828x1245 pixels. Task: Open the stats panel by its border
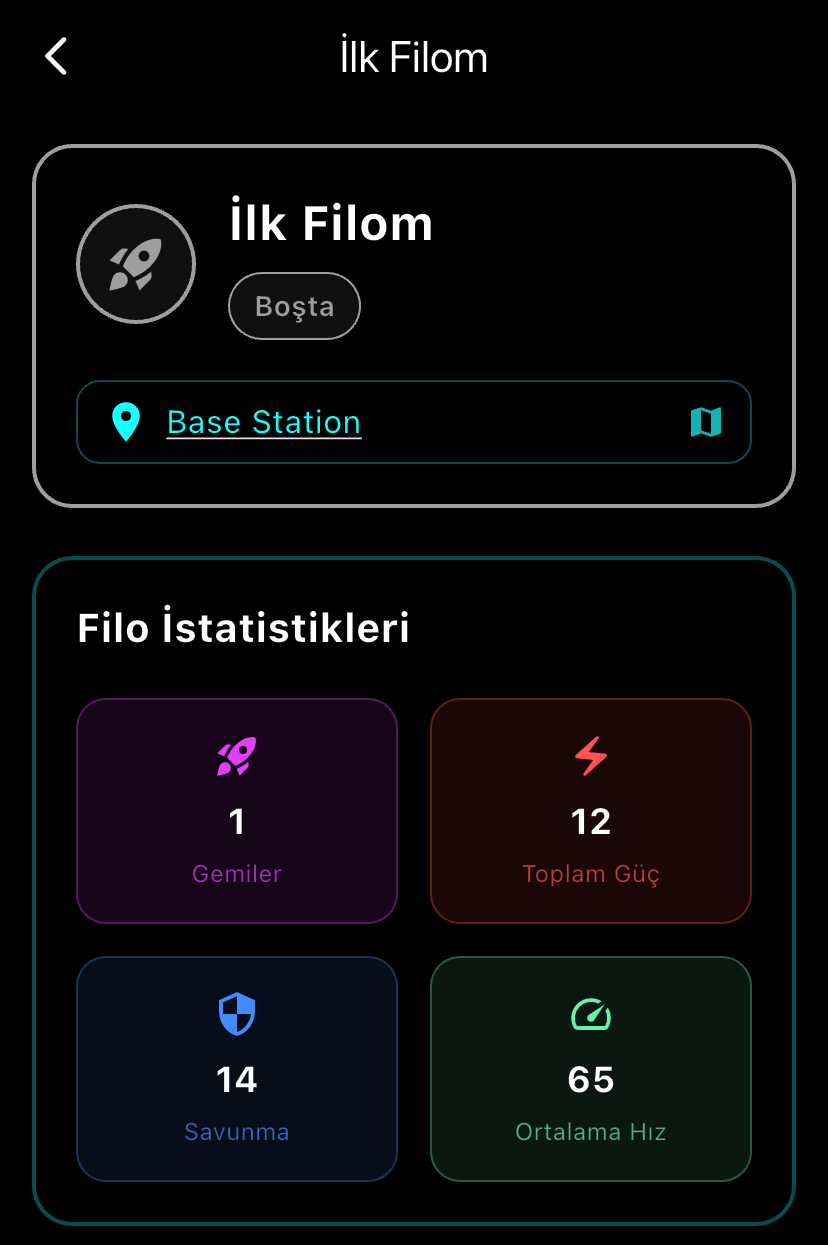pos(414,558)
